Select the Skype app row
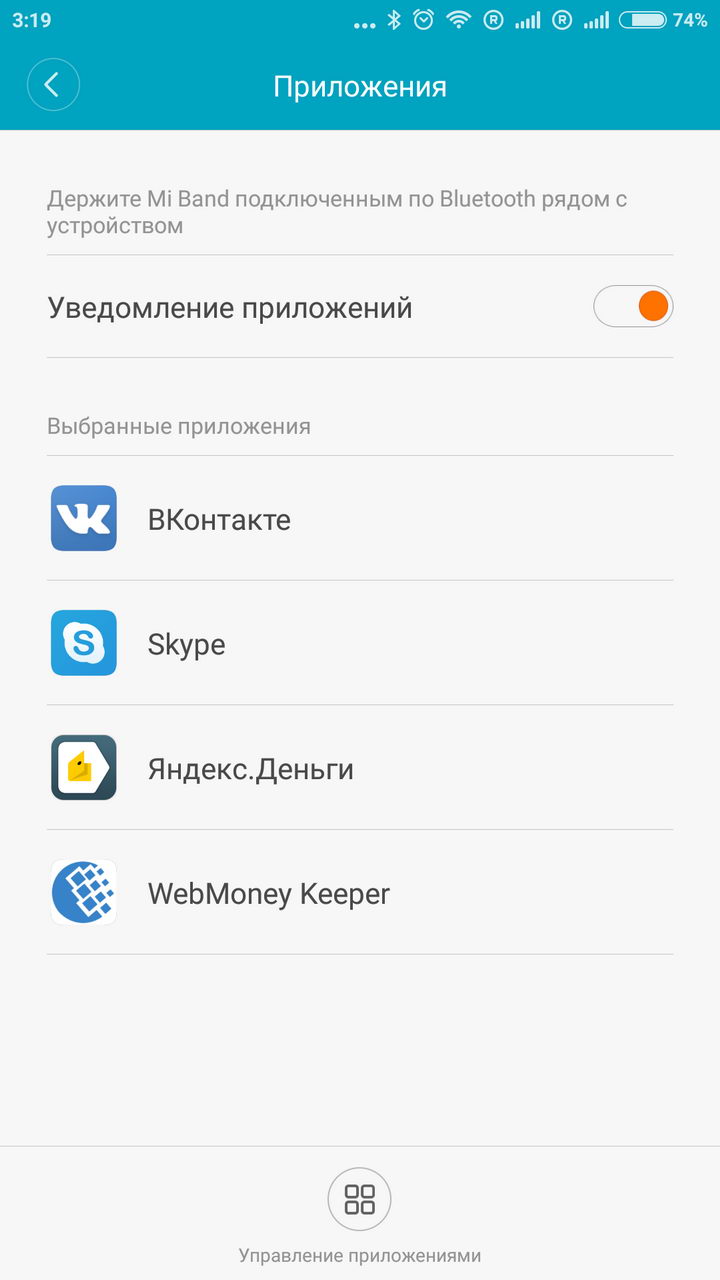 point(359,643)
